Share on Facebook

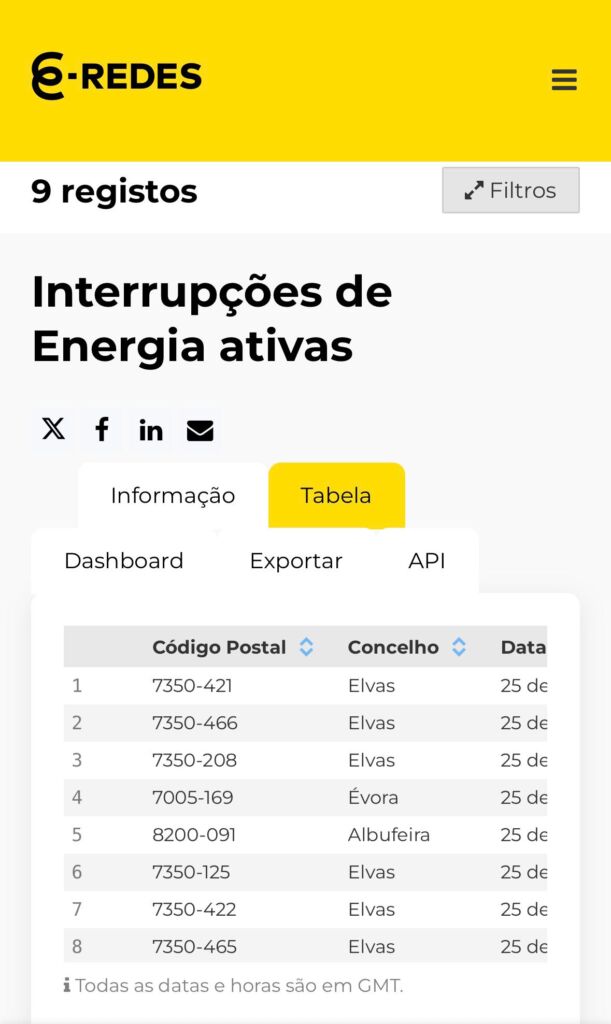tap(102, 430)
